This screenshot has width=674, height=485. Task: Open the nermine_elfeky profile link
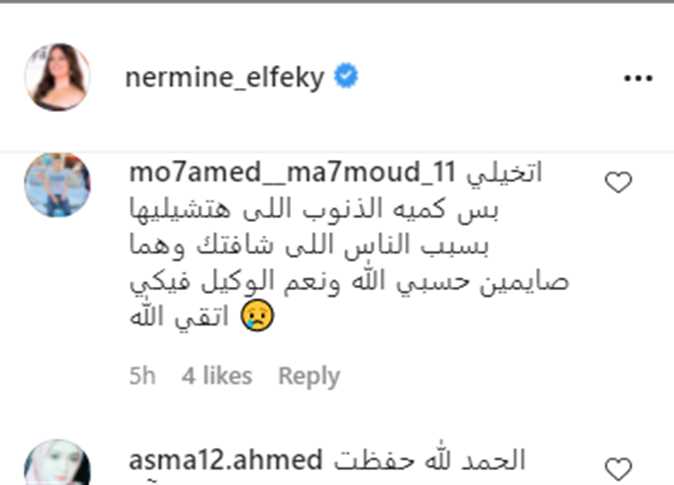224,79
